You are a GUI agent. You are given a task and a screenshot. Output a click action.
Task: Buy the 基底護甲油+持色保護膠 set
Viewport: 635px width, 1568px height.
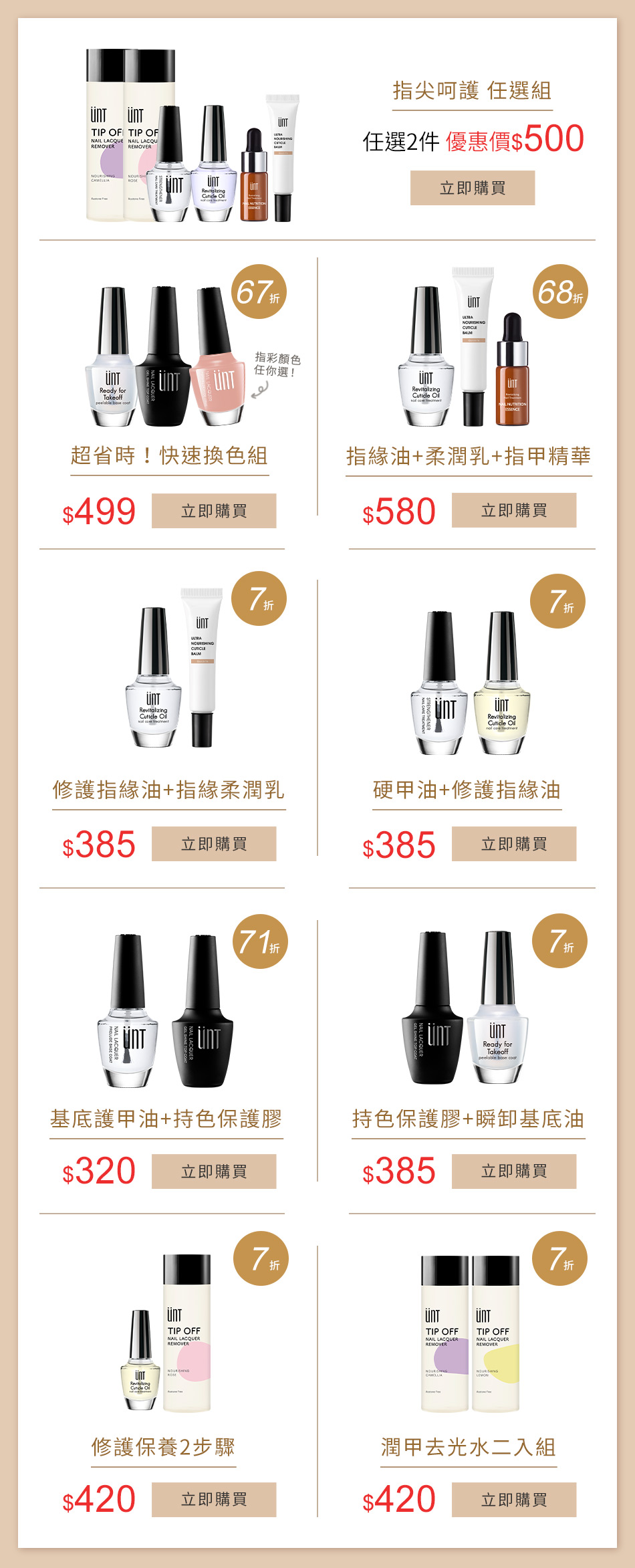(x=214, y=1171)
